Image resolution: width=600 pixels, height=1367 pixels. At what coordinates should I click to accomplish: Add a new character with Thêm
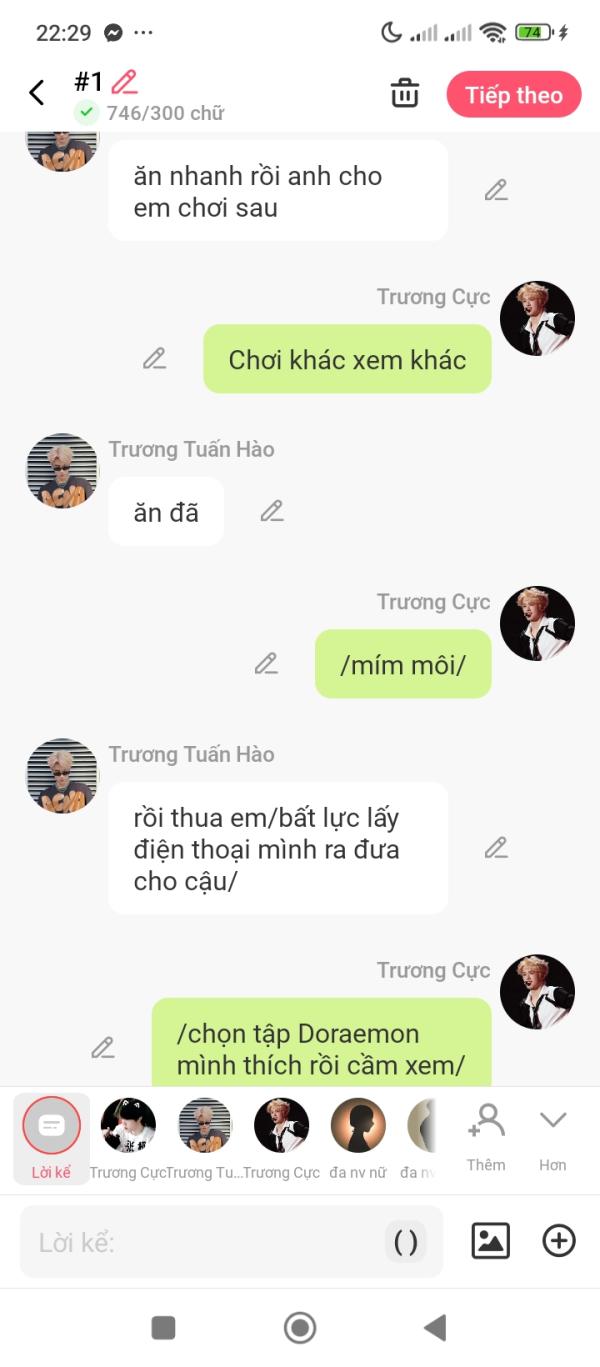point(486,1138)
